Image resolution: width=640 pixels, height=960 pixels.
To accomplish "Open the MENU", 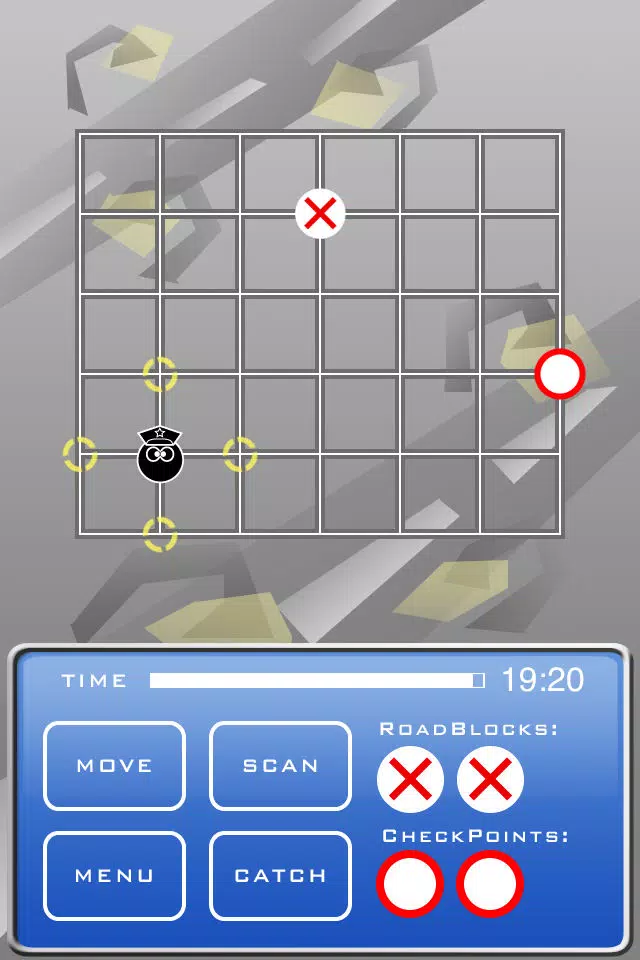I will coord(115,876).
